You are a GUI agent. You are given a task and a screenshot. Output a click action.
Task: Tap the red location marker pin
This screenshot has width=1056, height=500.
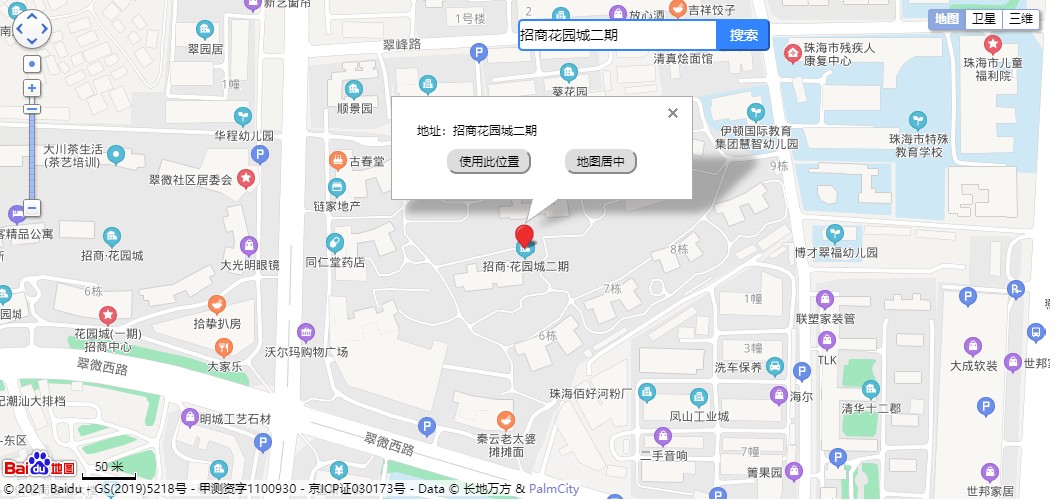click(x=524, y=239)
